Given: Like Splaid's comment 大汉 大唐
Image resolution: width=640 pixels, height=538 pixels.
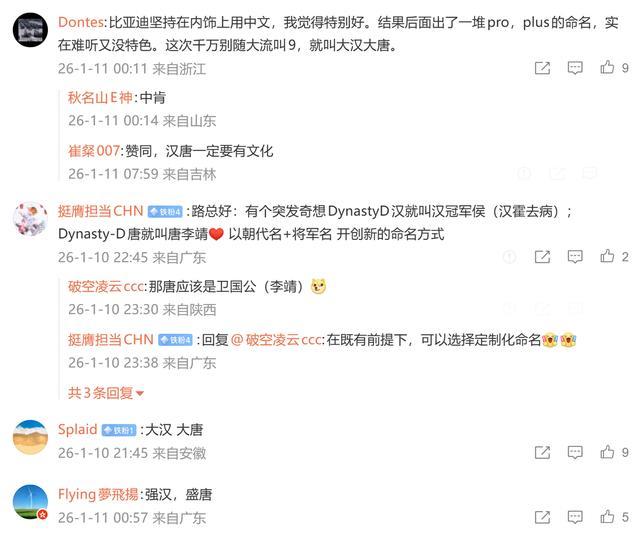Looking at the screenshot, I should pyautogui.click(x=607, y=452).
